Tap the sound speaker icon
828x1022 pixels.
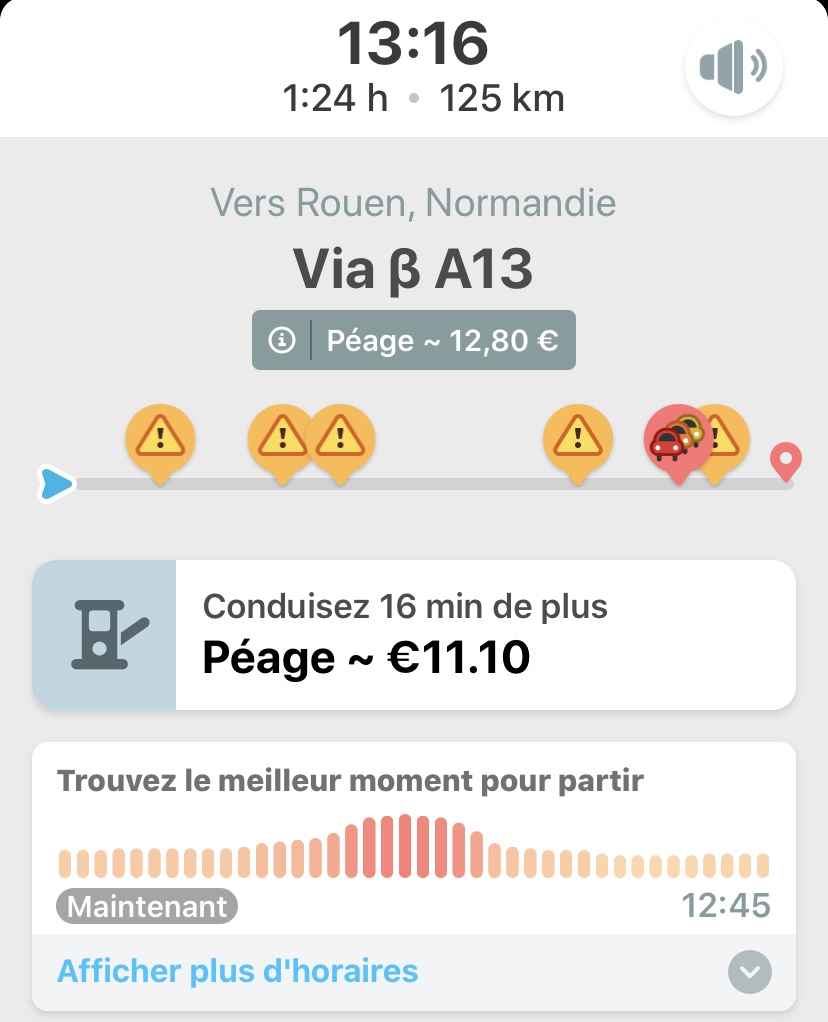[x=733, y=66]
